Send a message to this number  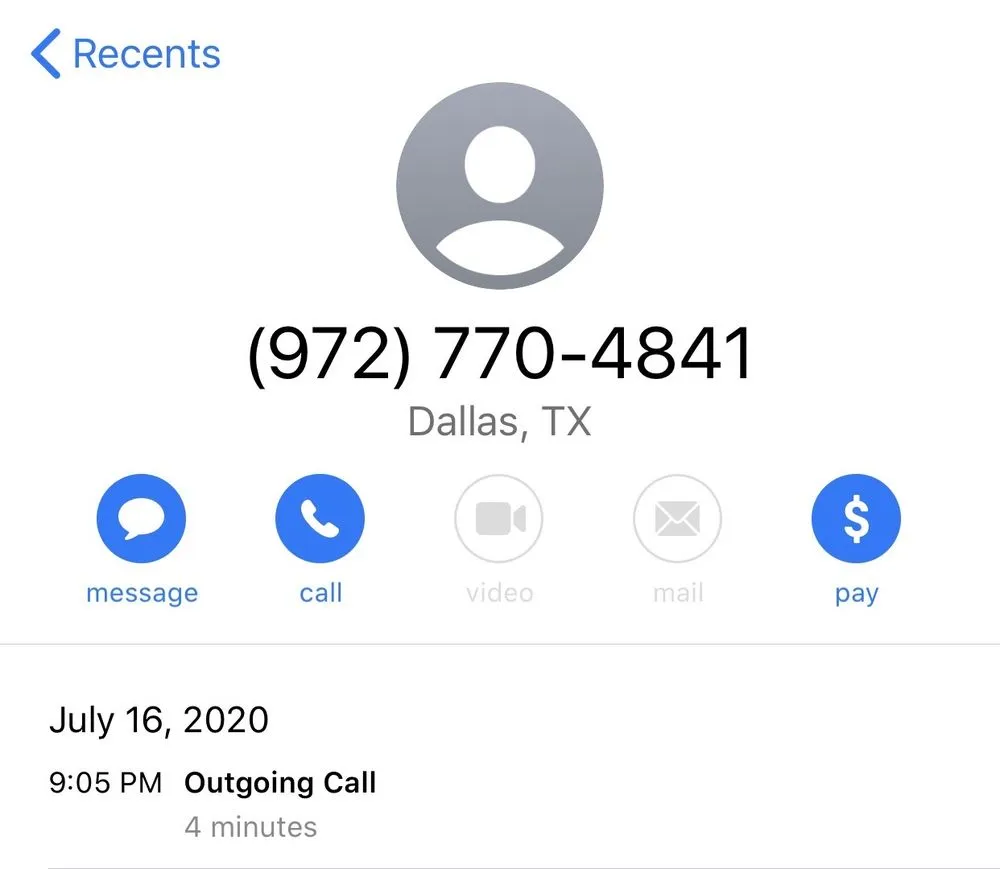click(x=141, y=519)
